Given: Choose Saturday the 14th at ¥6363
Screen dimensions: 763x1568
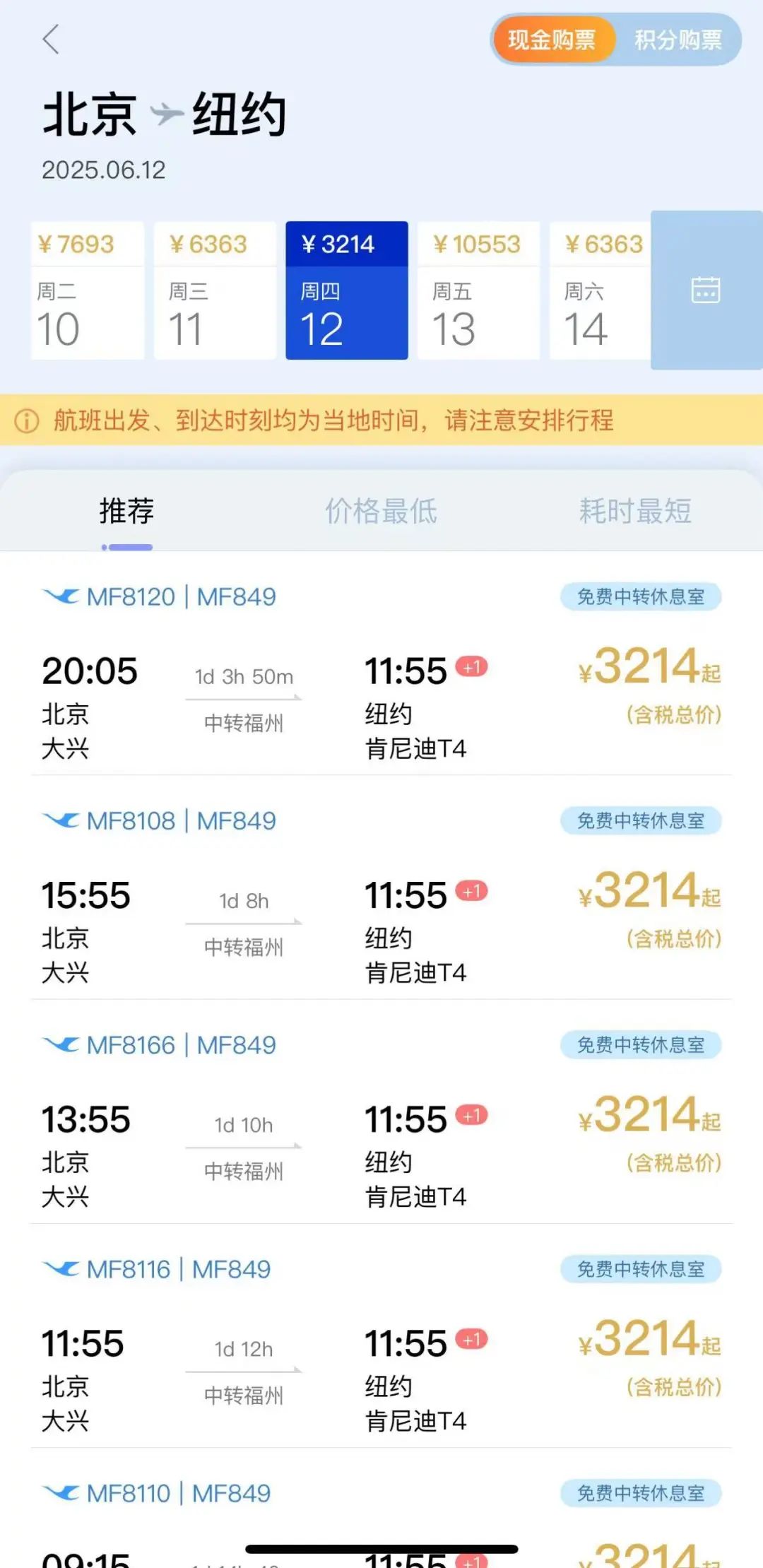Looking at the screenshot, I should click(601, 290).
